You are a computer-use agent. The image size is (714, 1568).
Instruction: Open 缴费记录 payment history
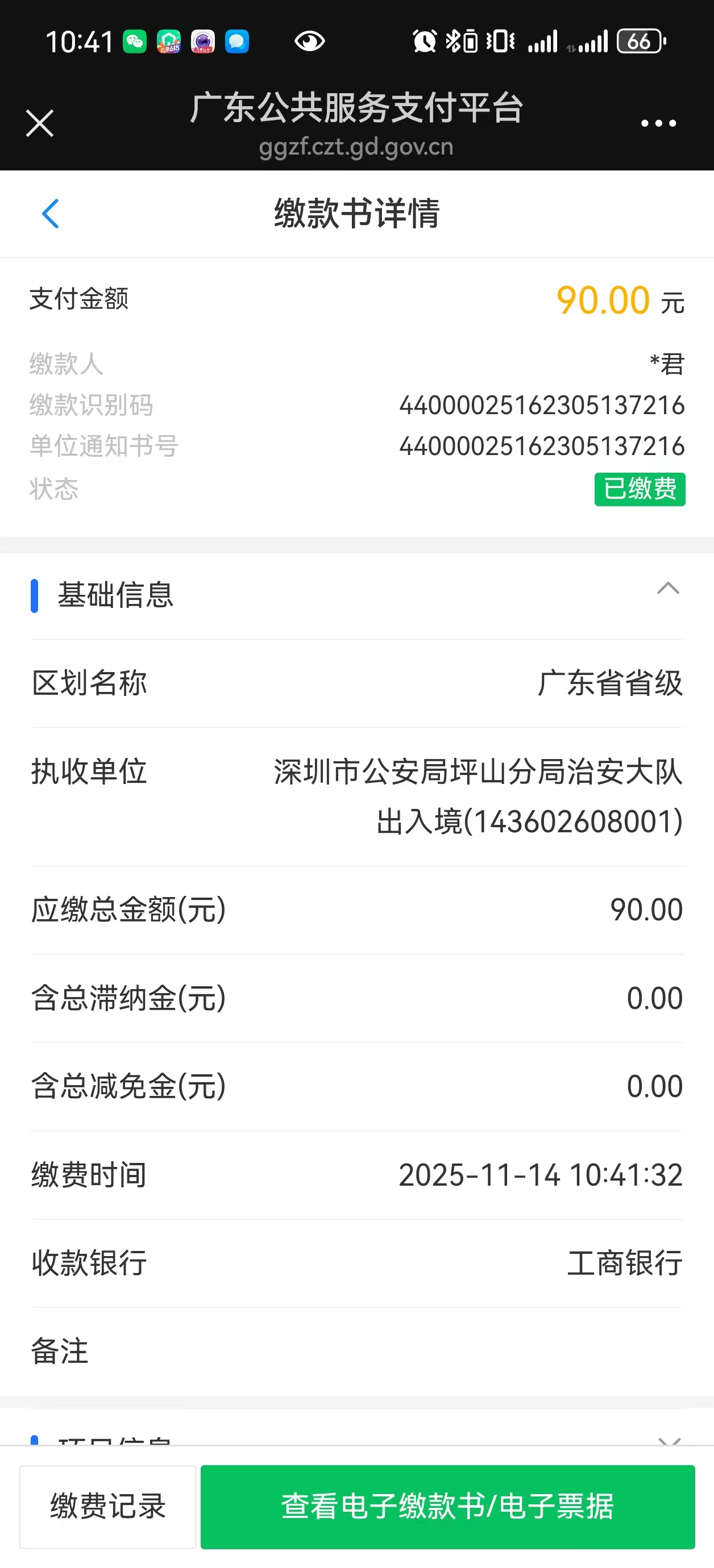pyautogui.click(x=108, y=1507)
